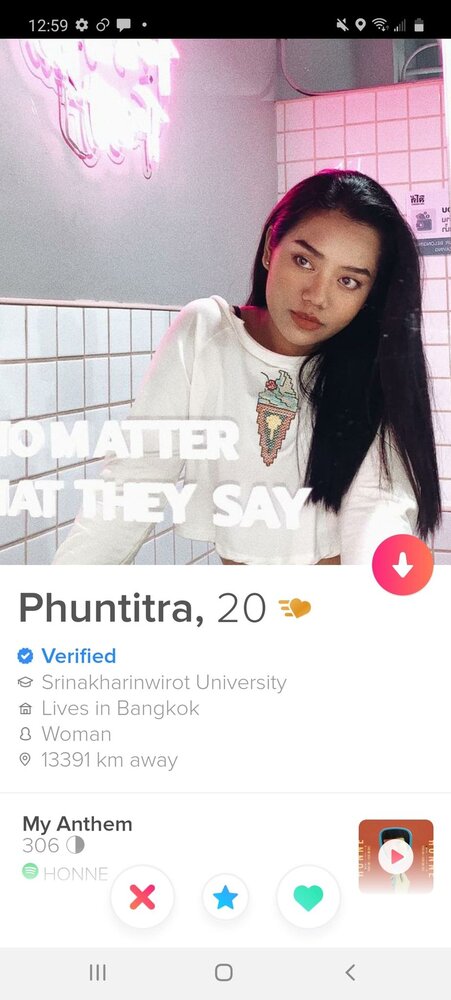The image size is (451, 1000).
Task: Collapse the profile with the down arrow button
Action: [403, 564]
